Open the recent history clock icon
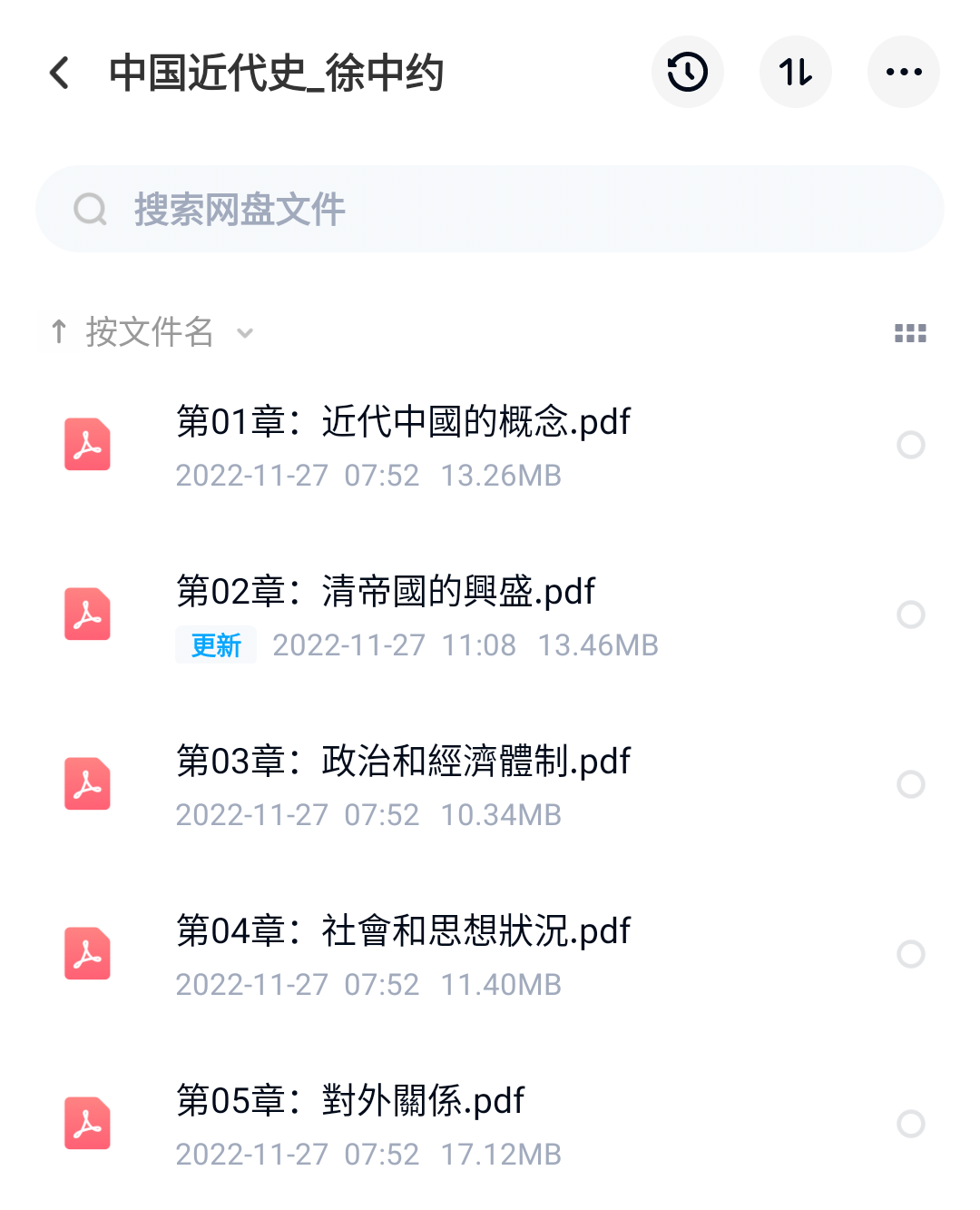The image size is (980, 1210). (x=687, y=72)
